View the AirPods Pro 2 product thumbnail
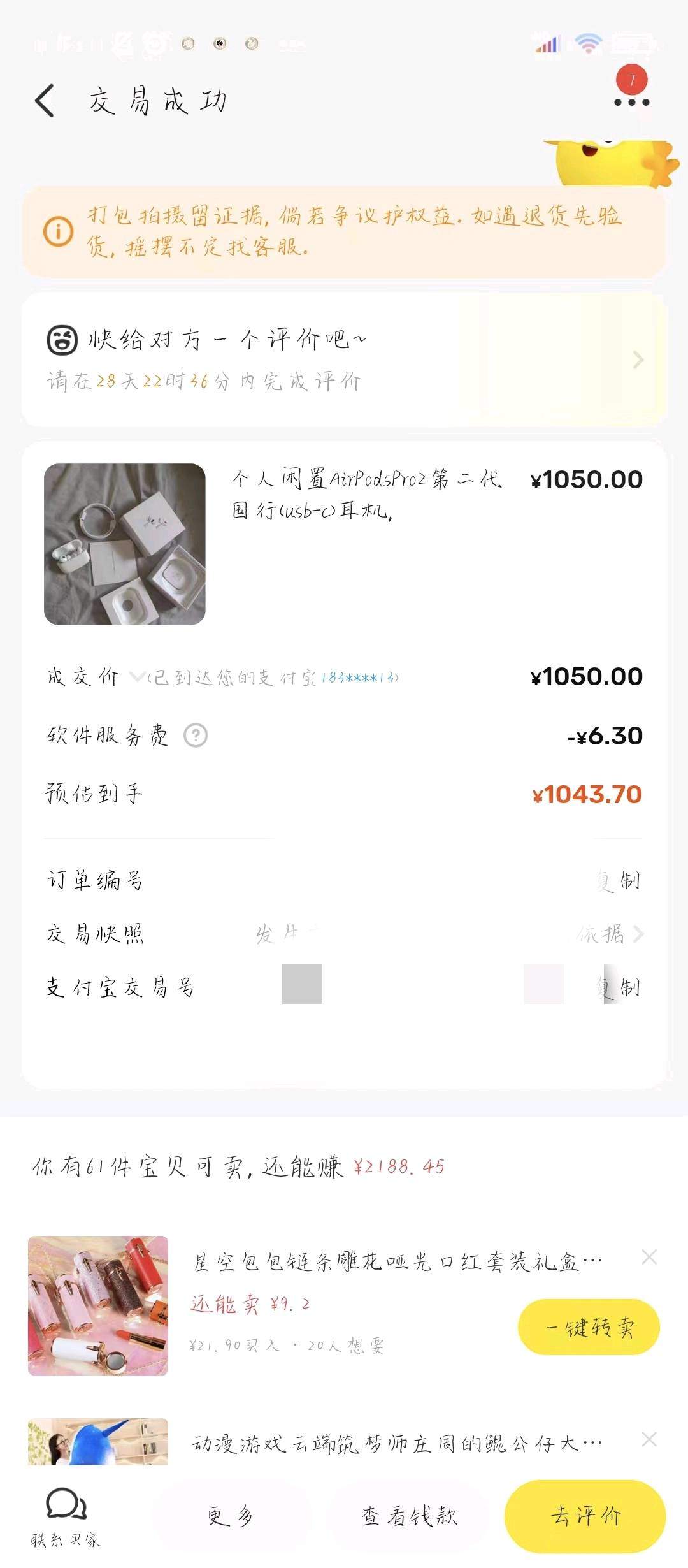Image resolution: width=688 pixels, height=1568 pixels. pyautogui.click(x=126, y=545)
